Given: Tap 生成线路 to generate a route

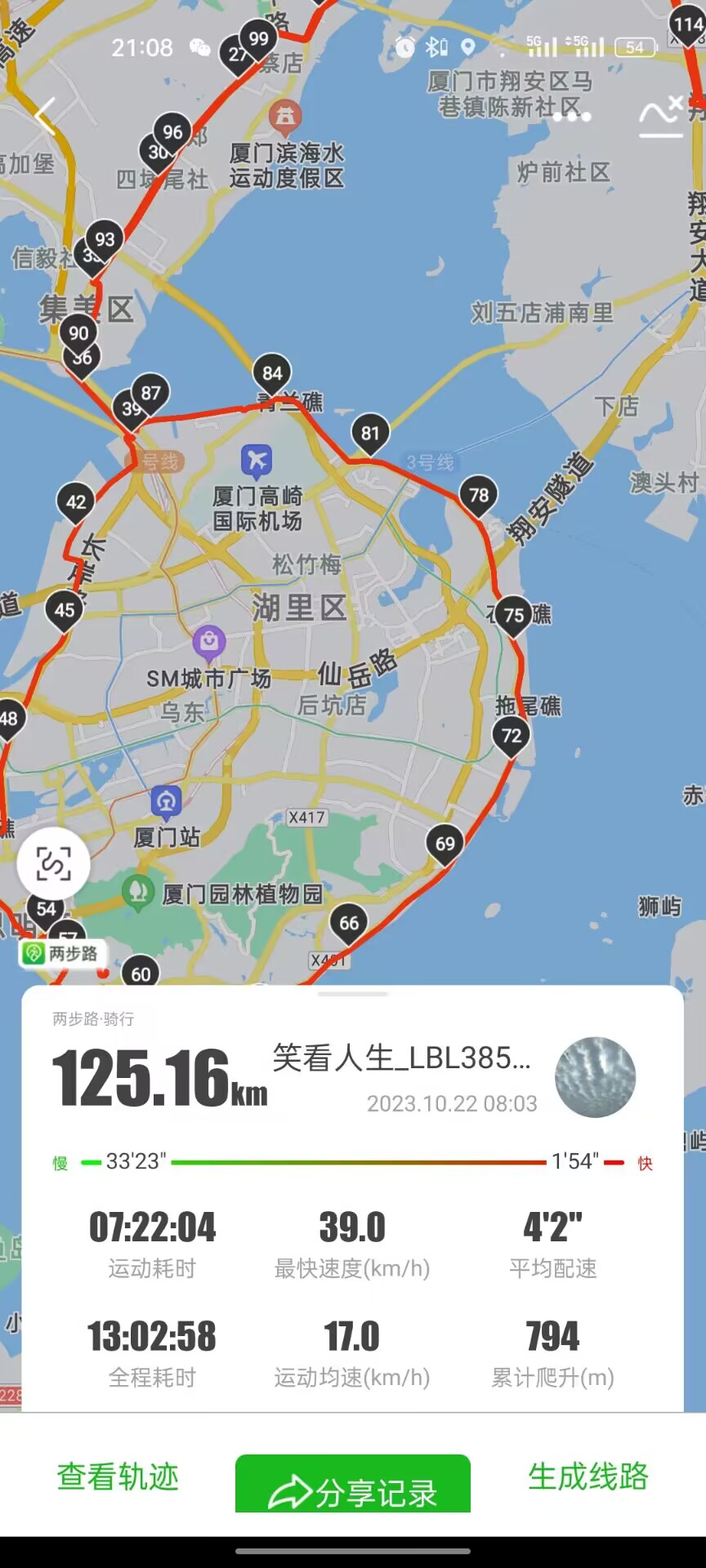Looking at the screenshot, I should point(588,1477).
